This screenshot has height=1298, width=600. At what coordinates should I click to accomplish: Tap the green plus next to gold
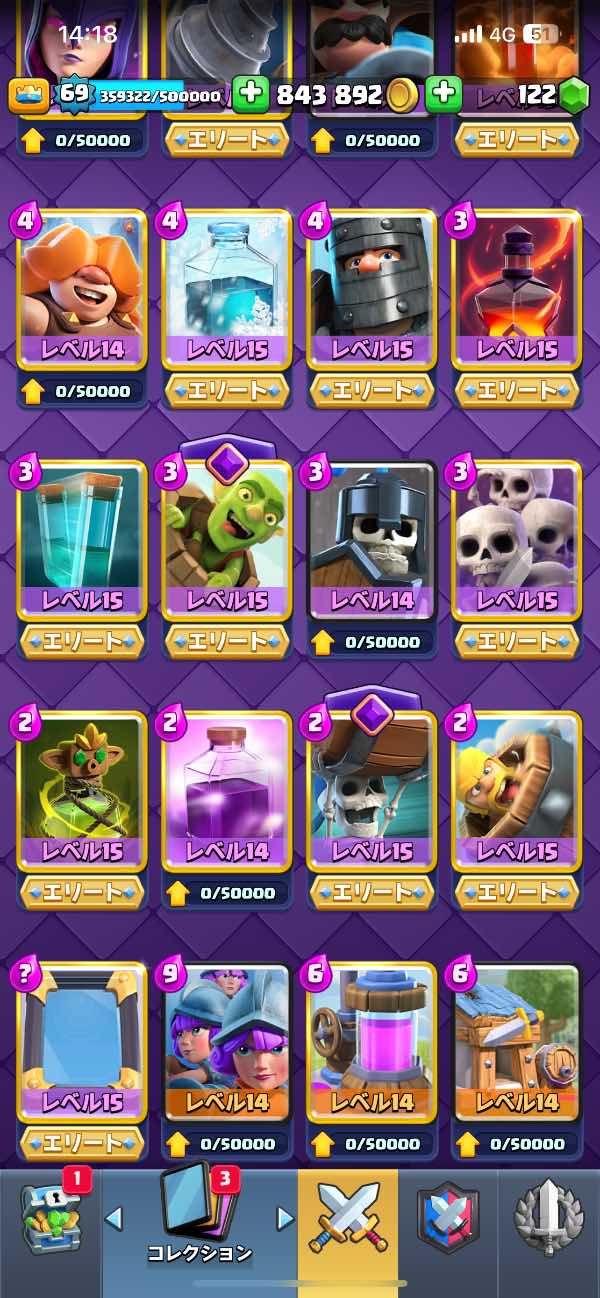pyautogui.click(x=251, y=94)
